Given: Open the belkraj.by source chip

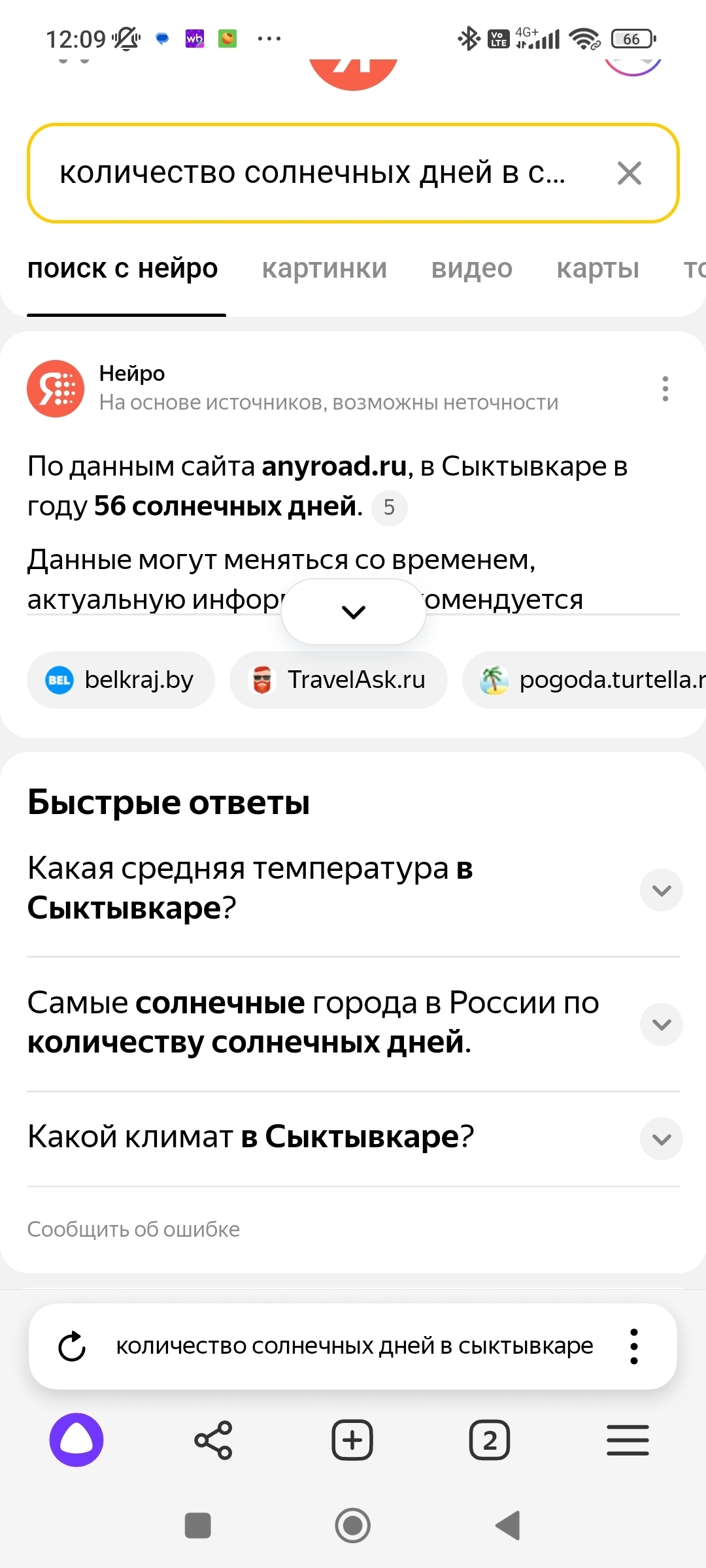Looking at the screenshot, I should click(x=121, y=680).
